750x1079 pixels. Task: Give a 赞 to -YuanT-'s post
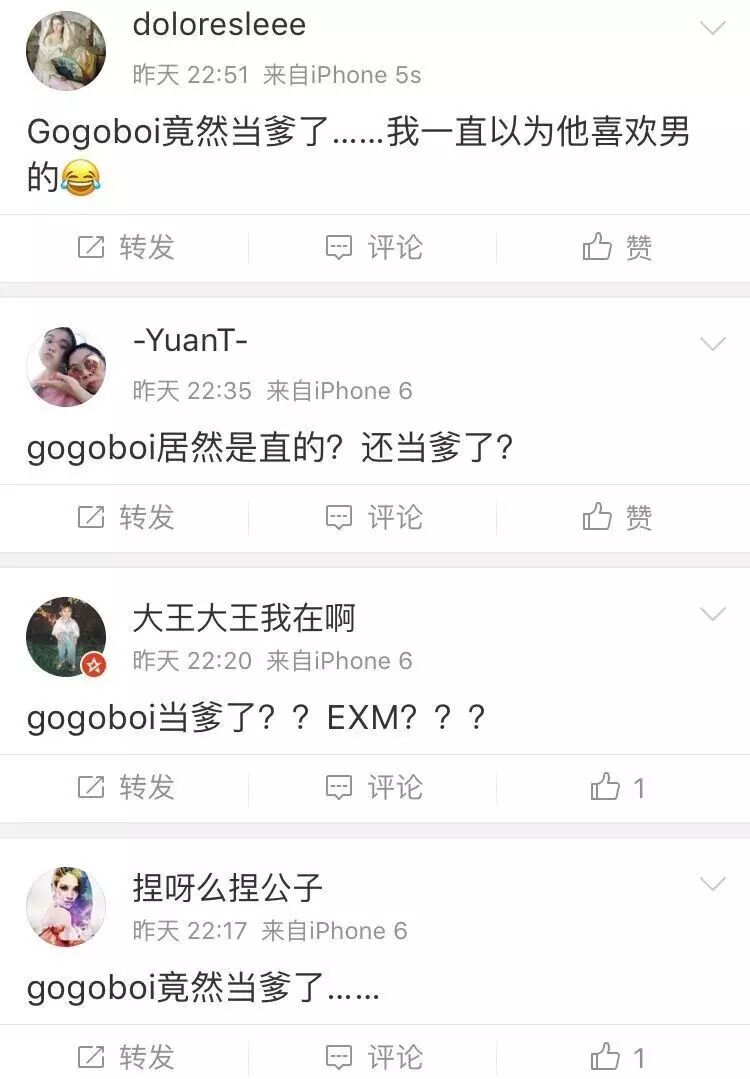[617, 517]
